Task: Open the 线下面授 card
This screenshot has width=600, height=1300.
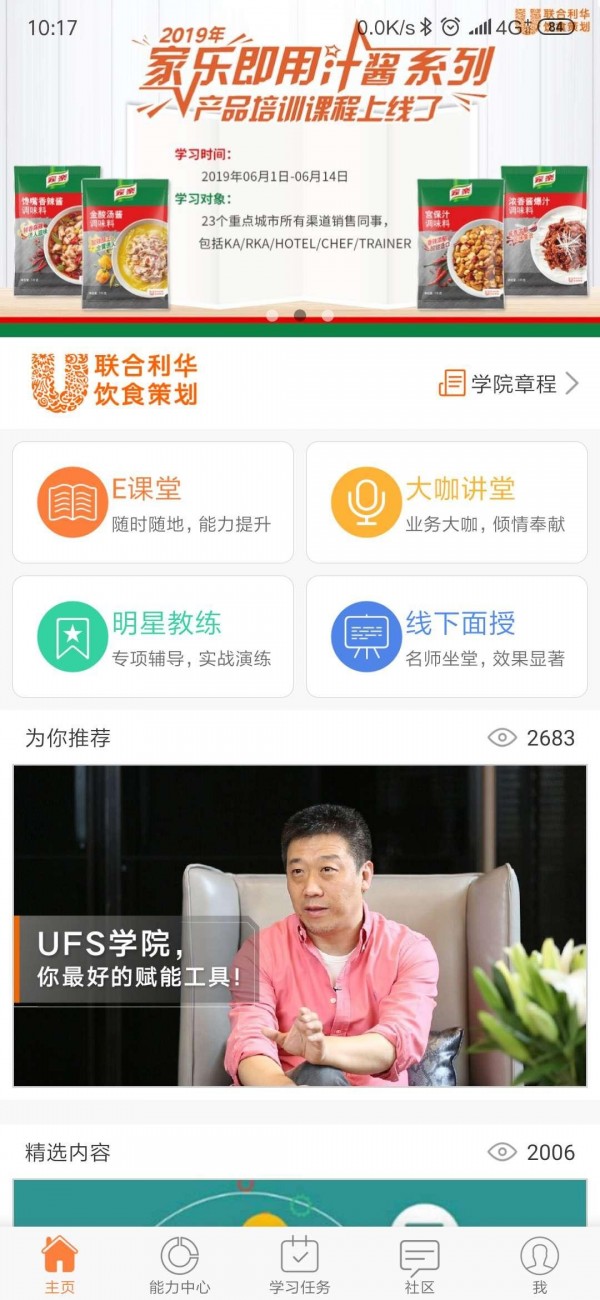Action: click(446, 636)
